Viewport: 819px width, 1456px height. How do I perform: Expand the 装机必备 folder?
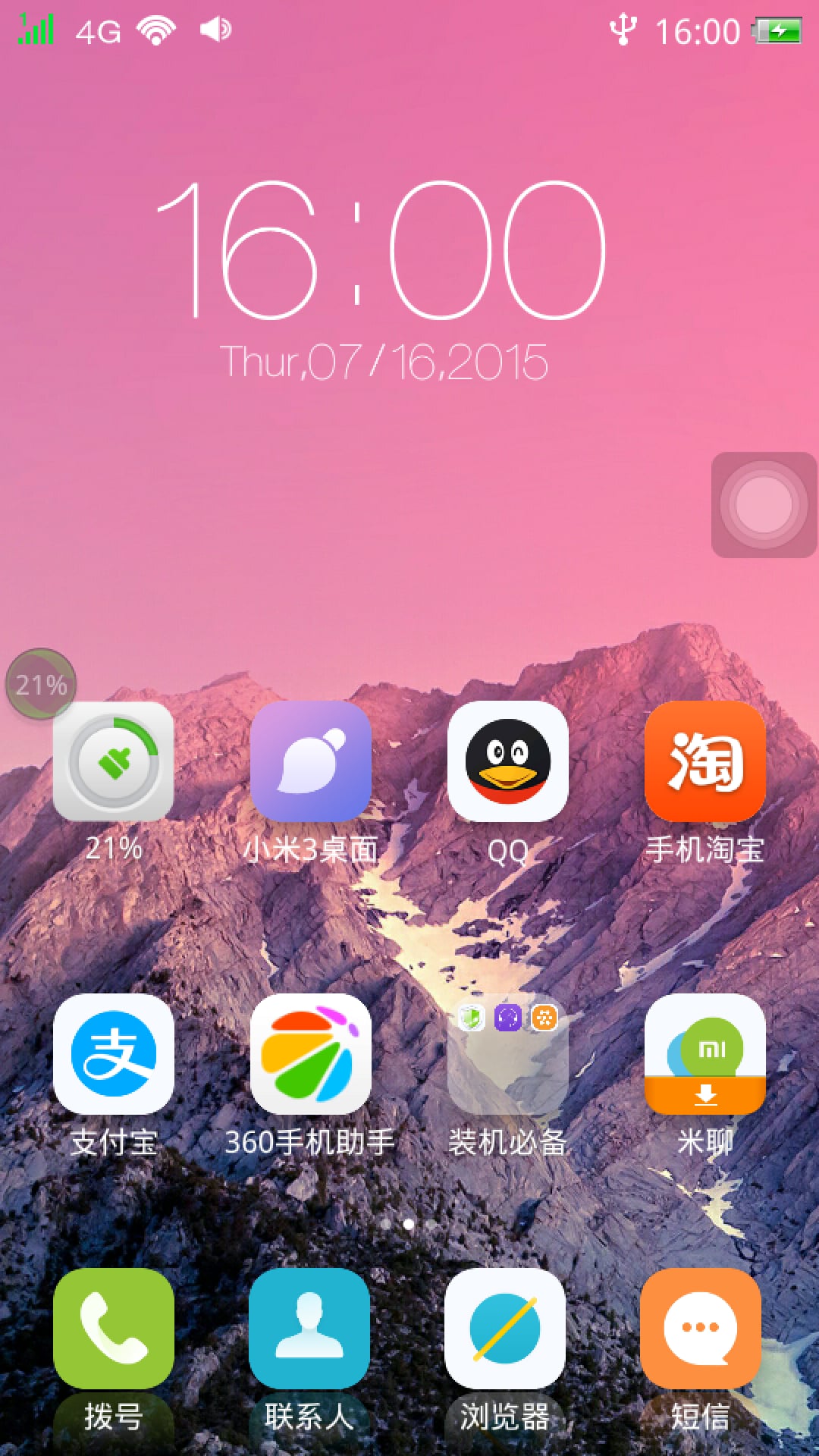tap(507, 1054)
